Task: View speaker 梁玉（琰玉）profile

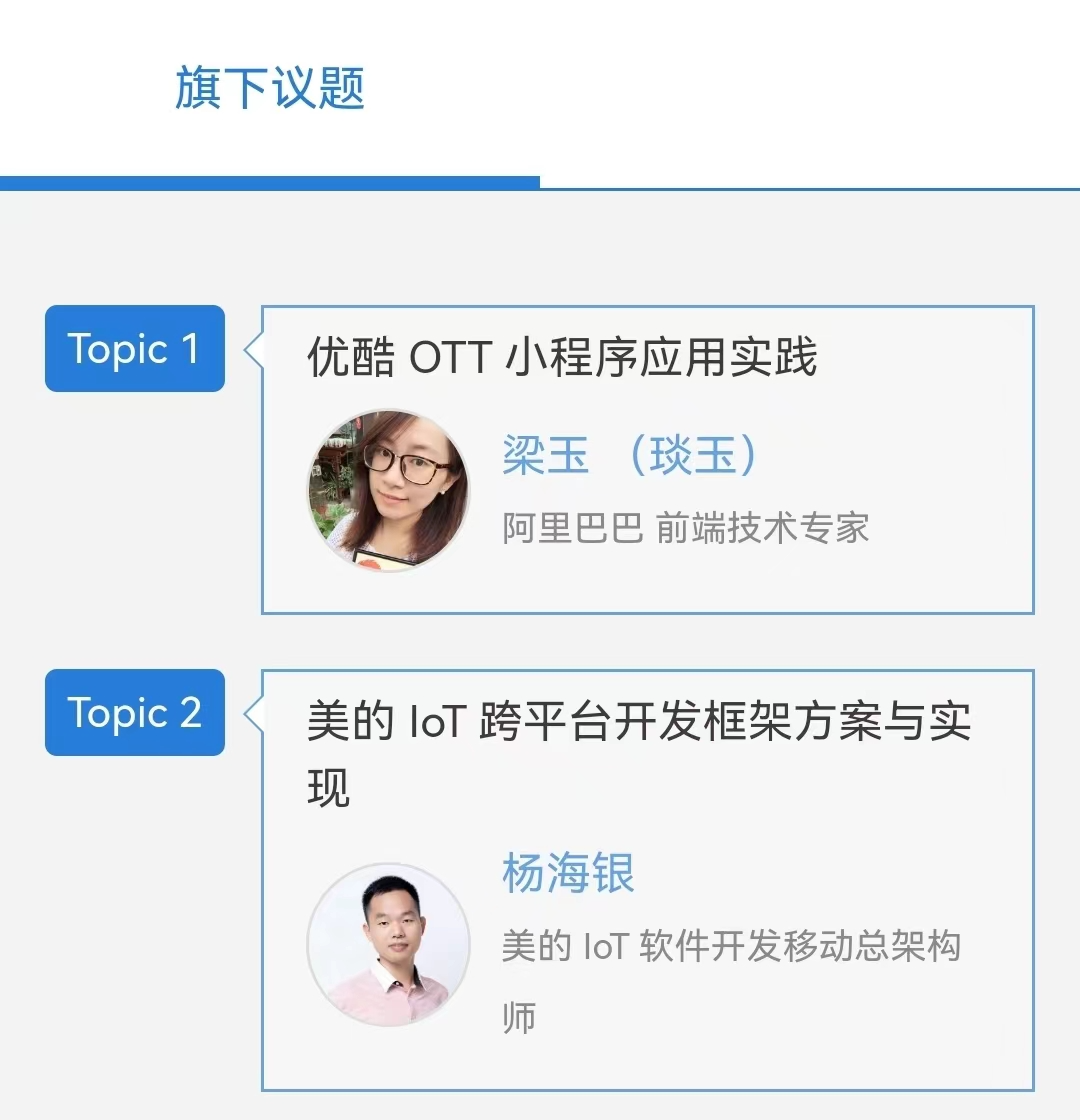Action: point(629,456)
